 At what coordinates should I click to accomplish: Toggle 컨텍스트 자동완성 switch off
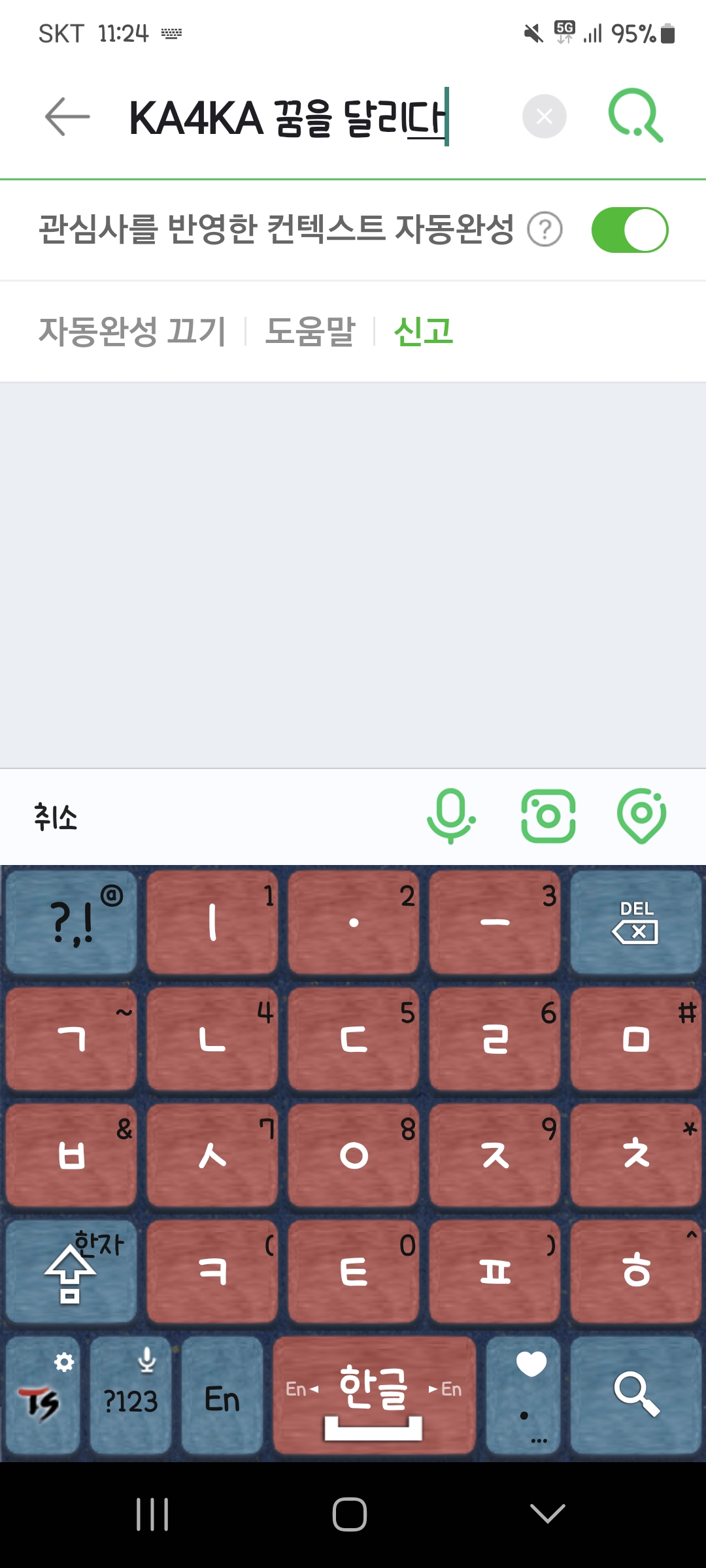(630, 230)
